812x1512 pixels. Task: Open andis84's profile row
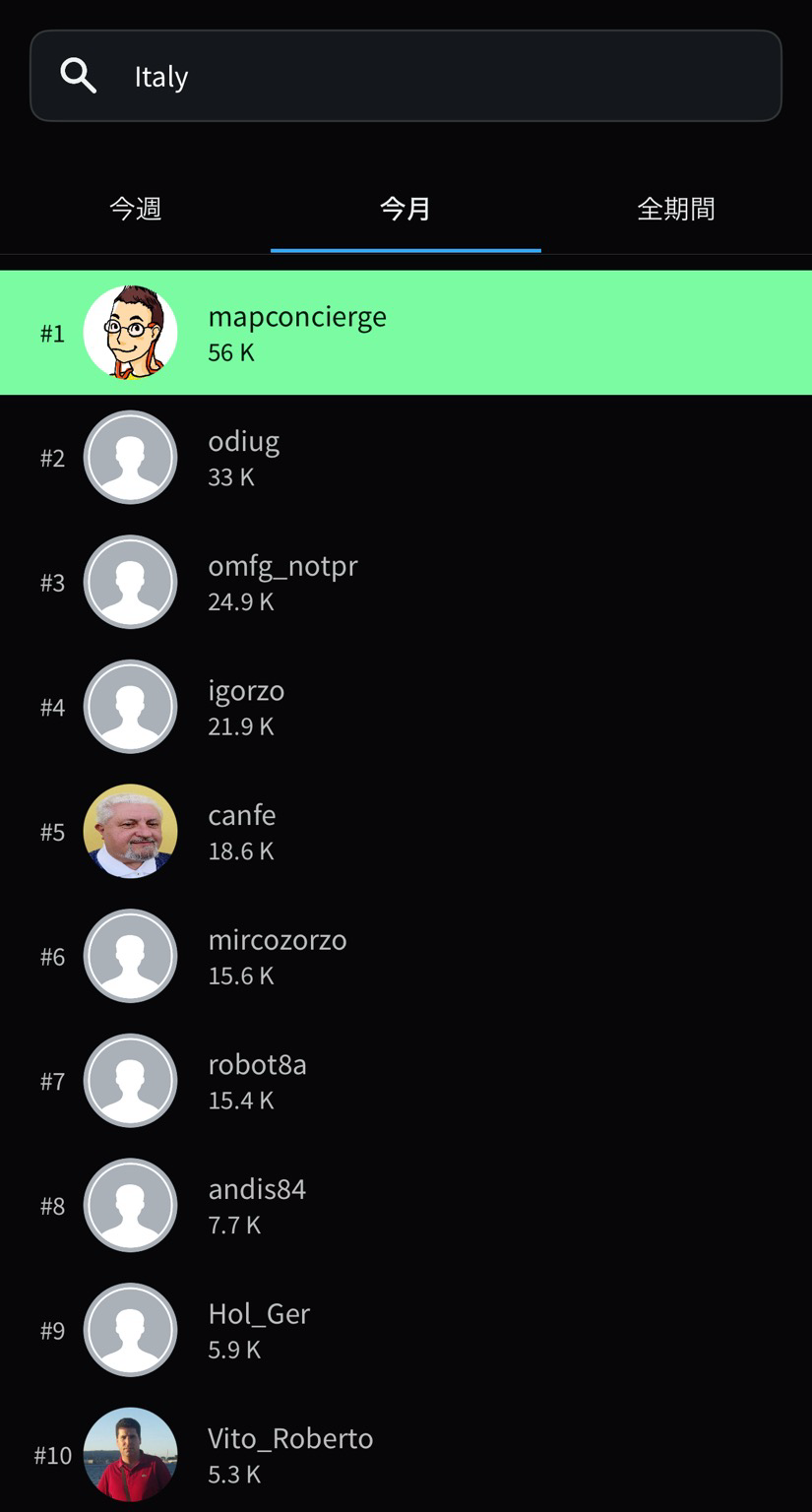click(x=406, y=1206)
